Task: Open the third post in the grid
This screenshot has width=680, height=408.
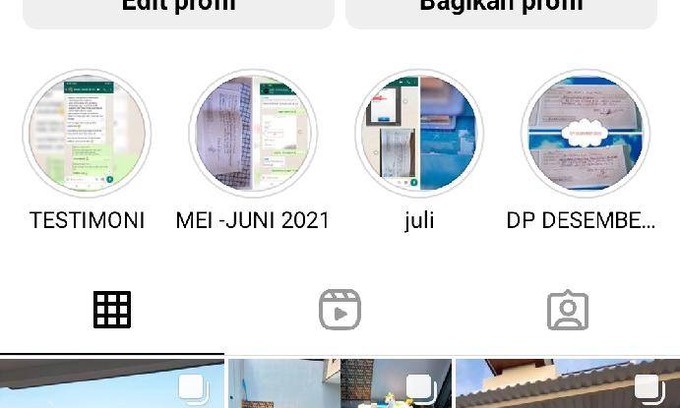Action: 567,385
